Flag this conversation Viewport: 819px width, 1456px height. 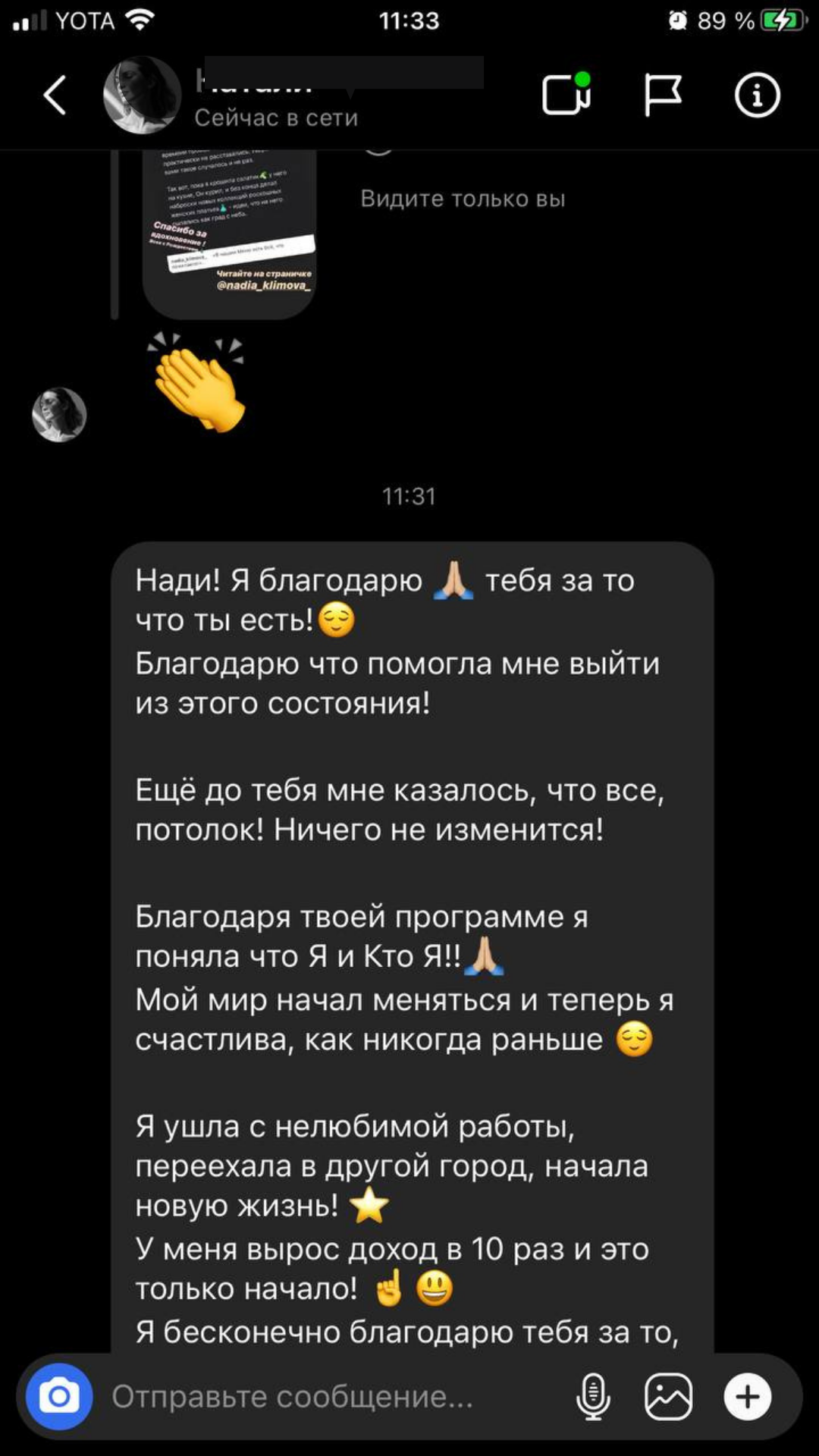click(662, 96)
